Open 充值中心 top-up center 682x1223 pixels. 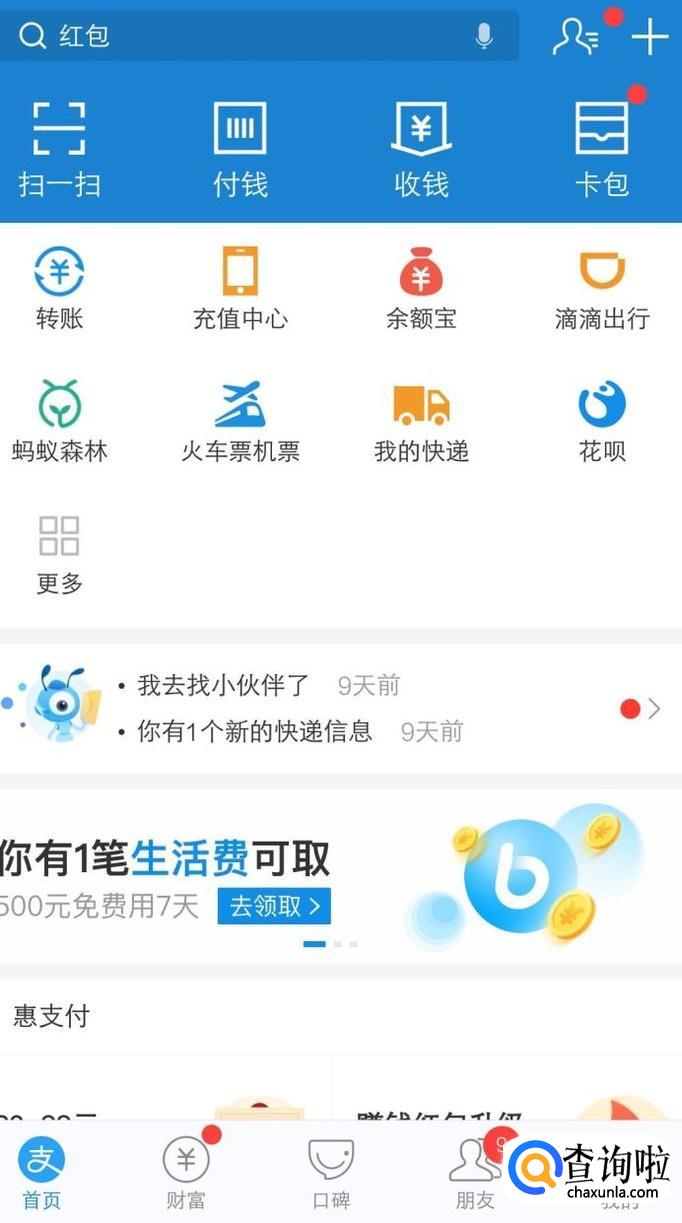[x=240, y=288]
